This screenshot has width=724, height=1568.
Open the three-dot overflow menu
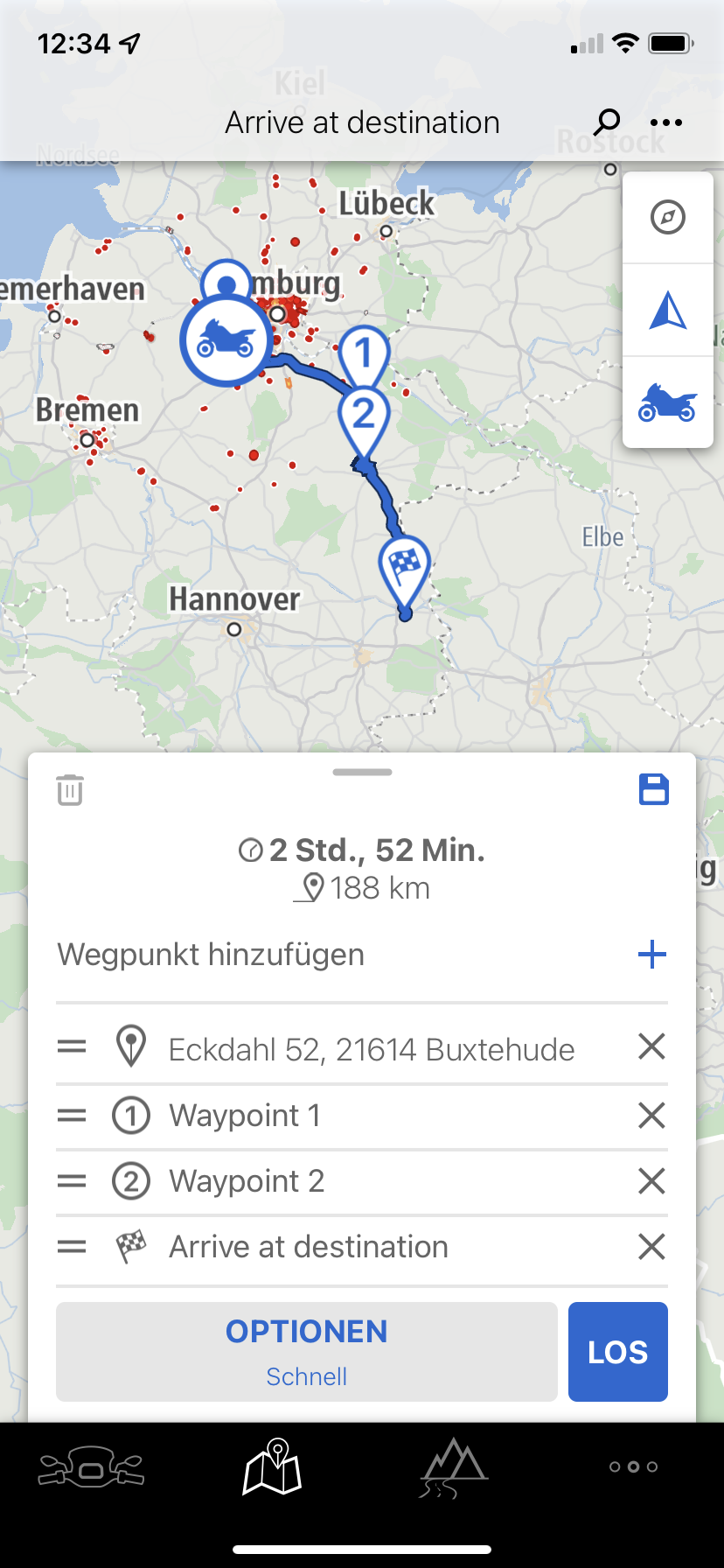click(666, 122)
